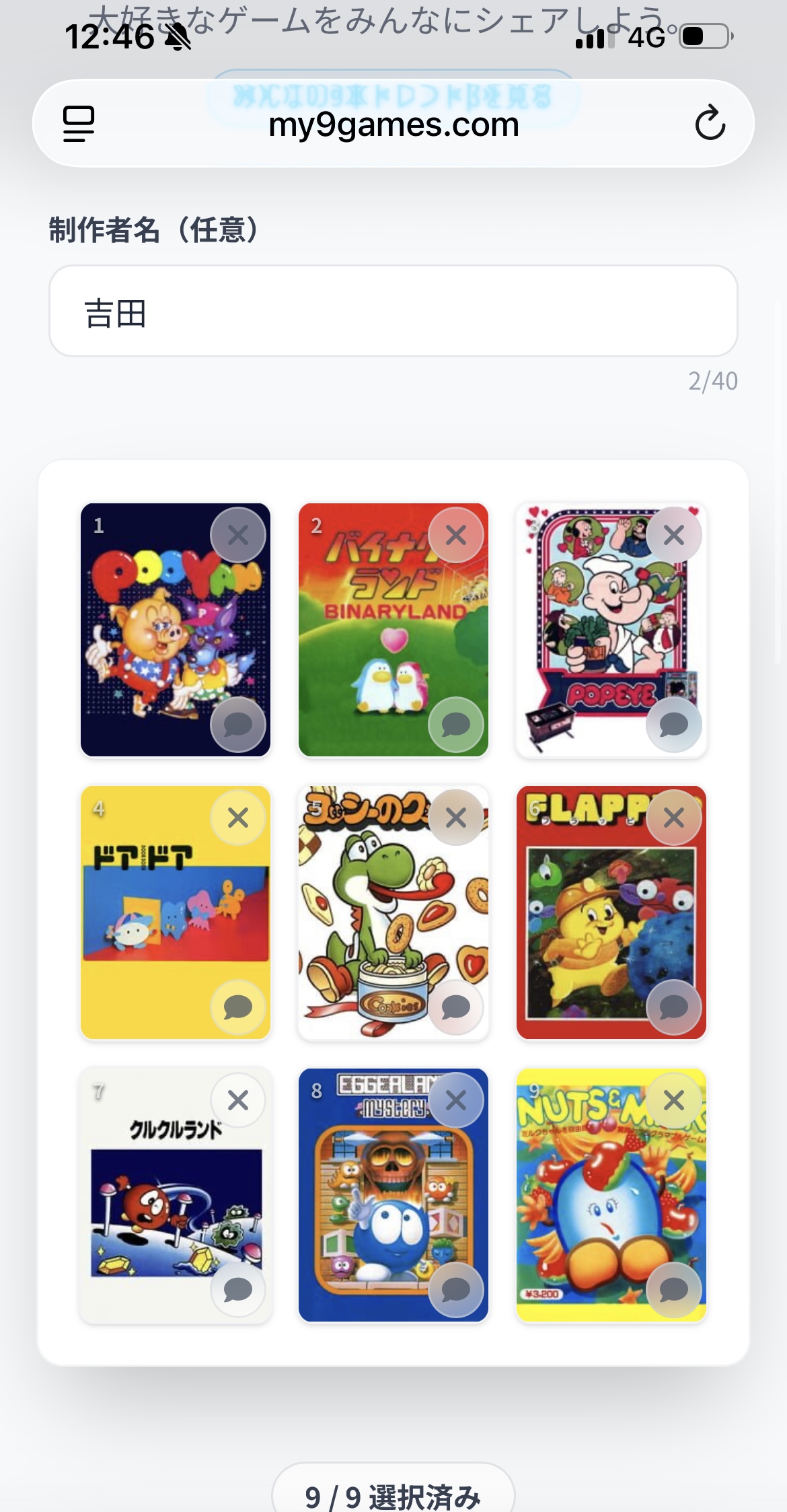
Task: Remove Binary Land from slot 2
Action: tap(456, 536)
